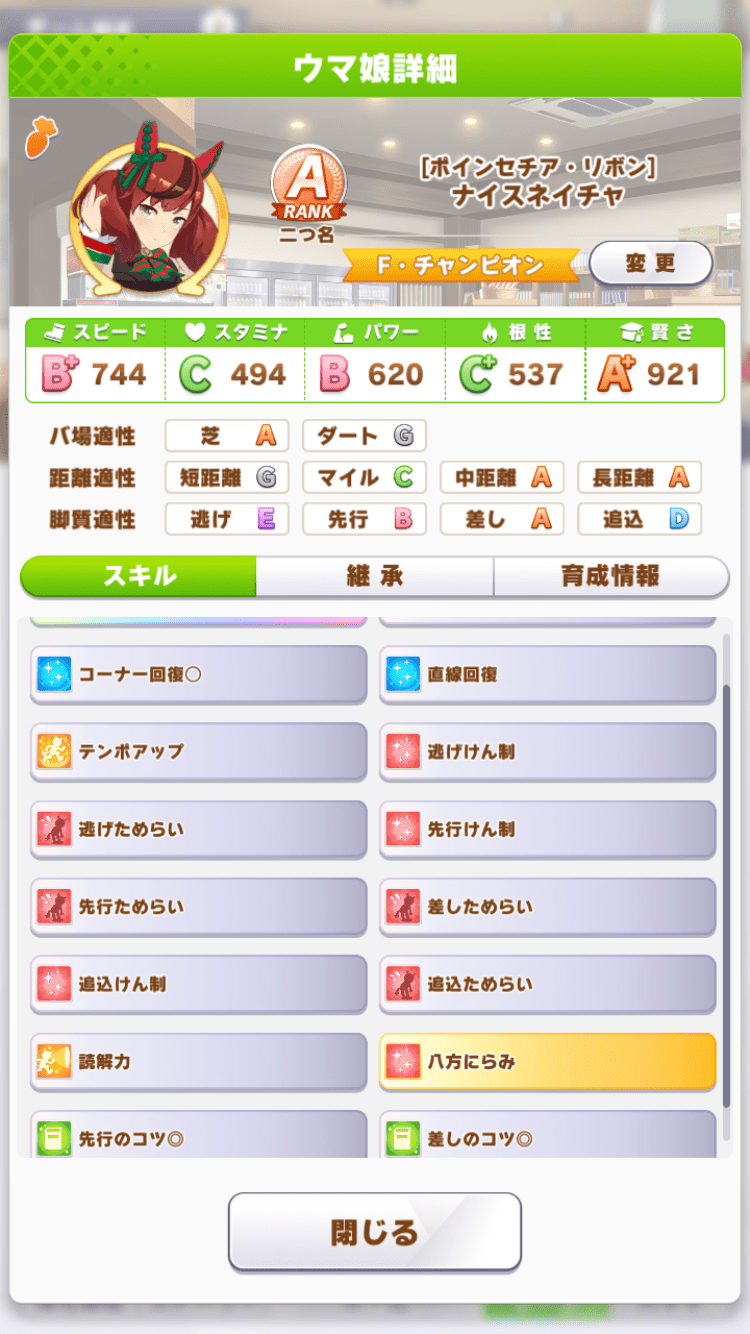Select the 先行ためらい skill icon
Image resolution: width=750 pixels, height=1334 pixels.
point(52,907)
